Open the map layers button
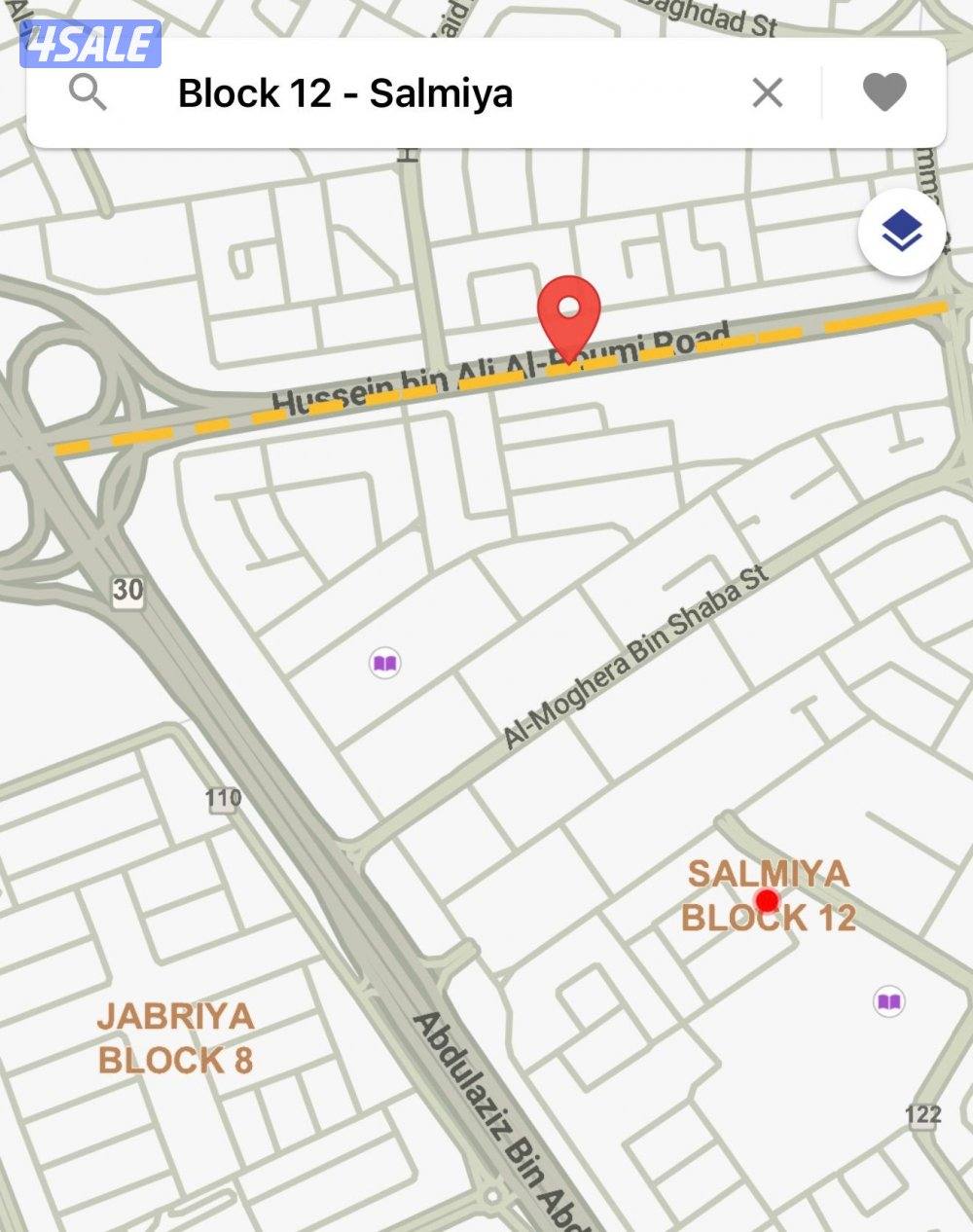This screenshot has height=1232, width=973. click(x=902, y=232)
